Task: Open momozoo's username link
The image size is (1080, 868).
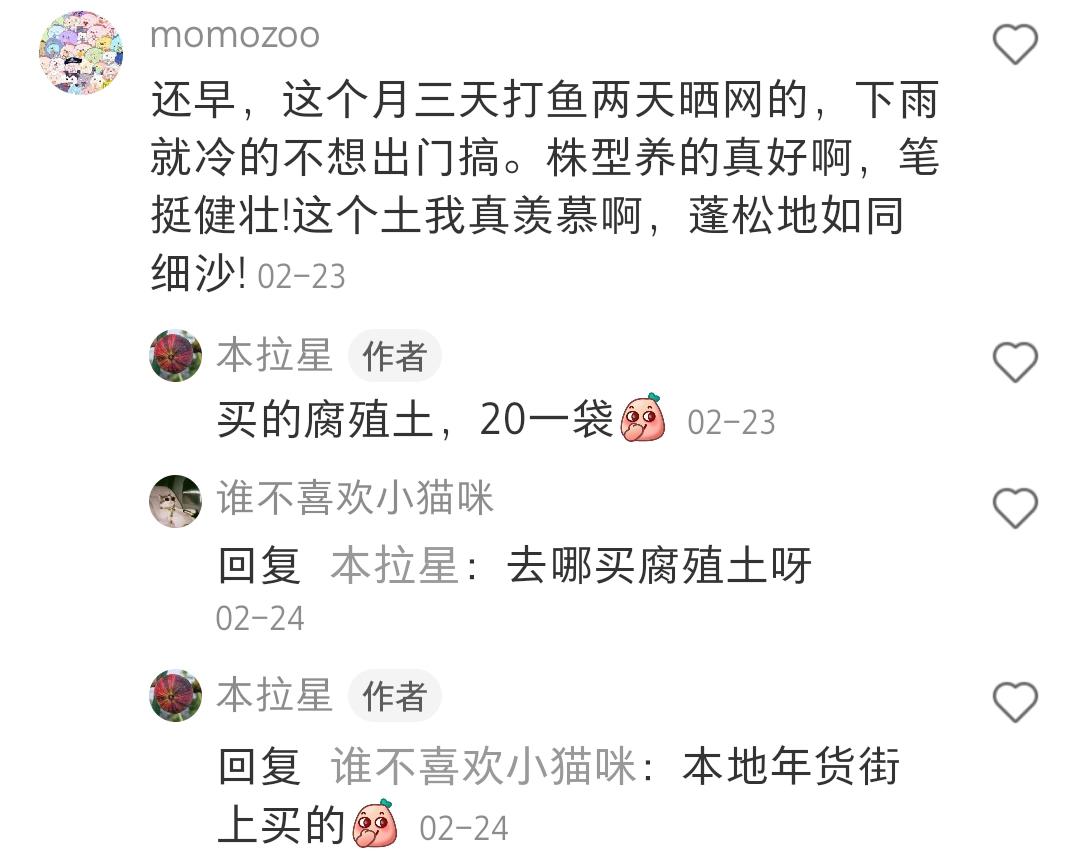Action: point(235,35)
